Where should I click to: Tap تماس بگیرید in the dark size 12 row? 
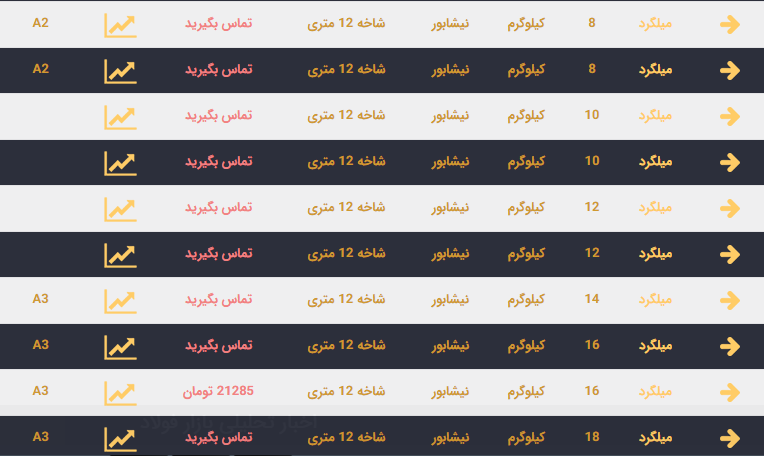click(218, 254)
